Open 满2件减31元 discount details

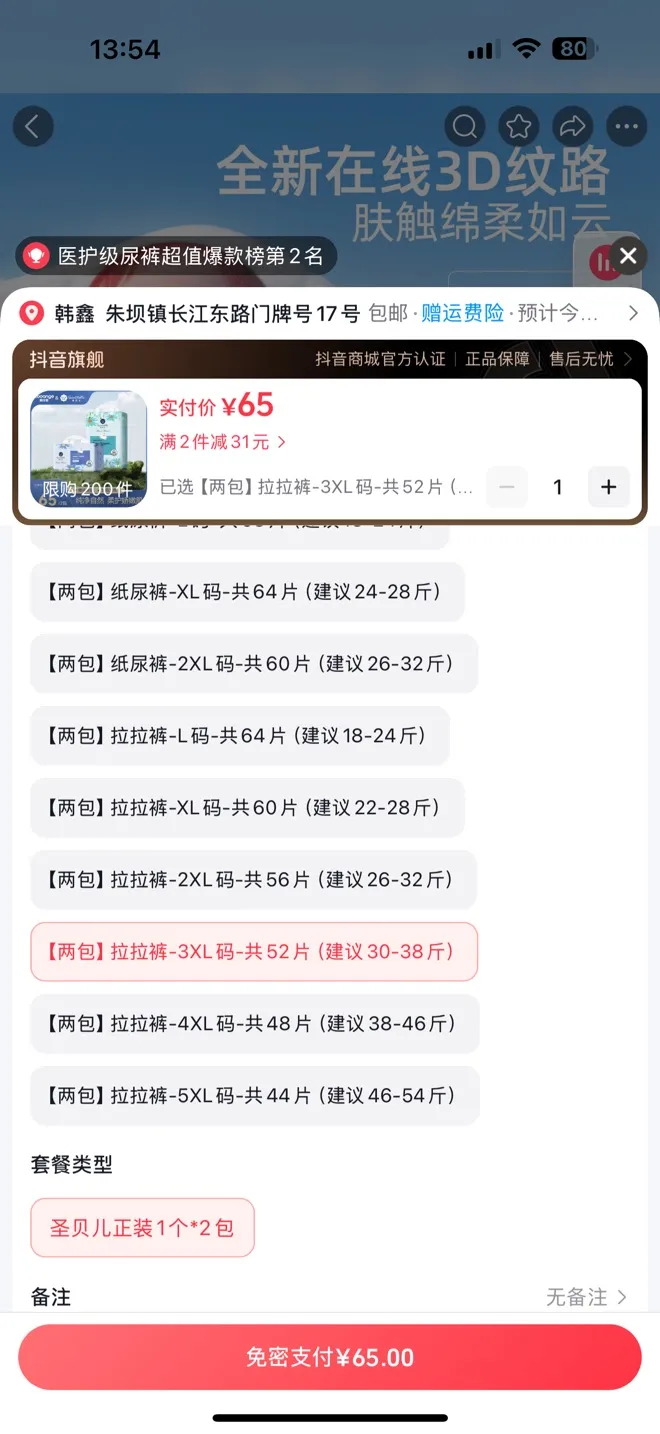pos(222,441)
